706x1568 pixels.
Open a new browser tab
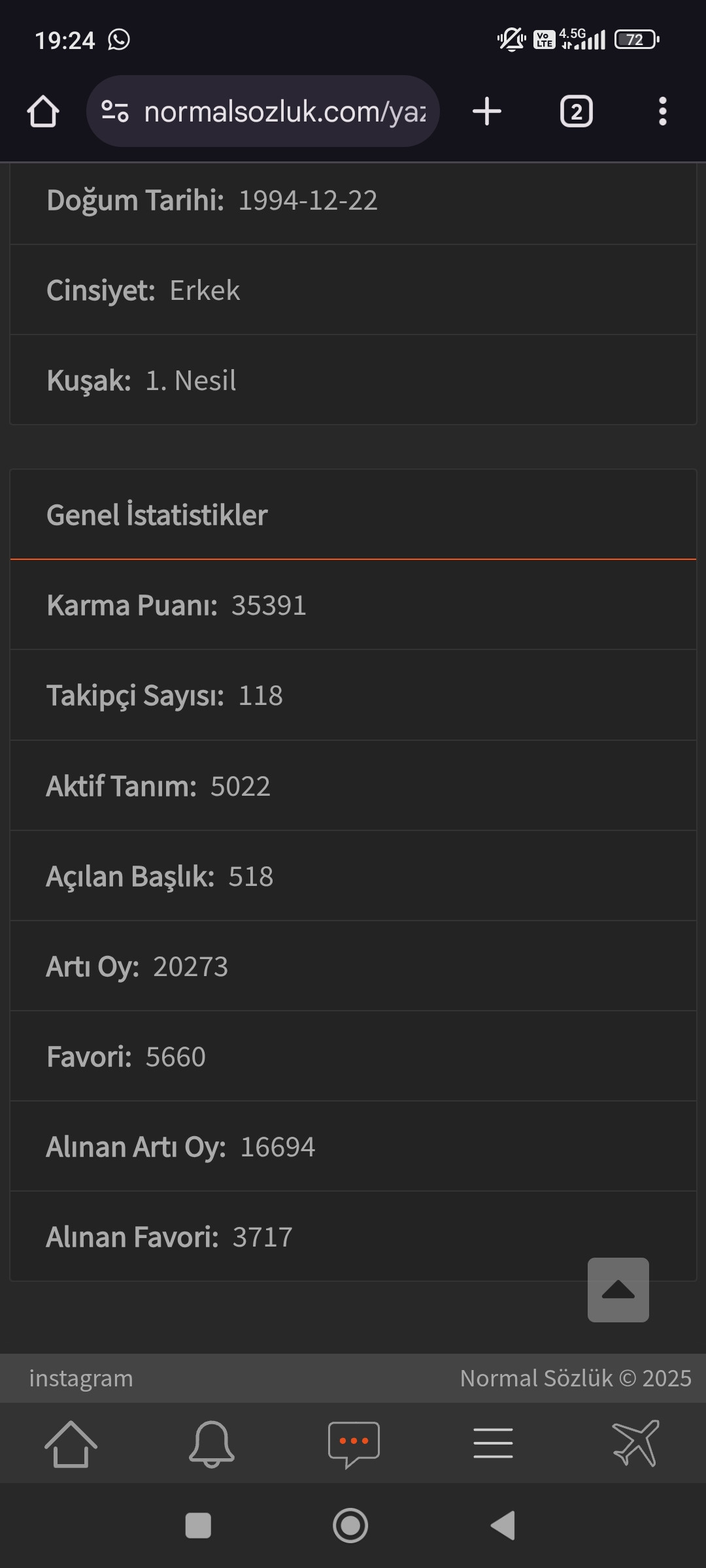coord(487,112)
